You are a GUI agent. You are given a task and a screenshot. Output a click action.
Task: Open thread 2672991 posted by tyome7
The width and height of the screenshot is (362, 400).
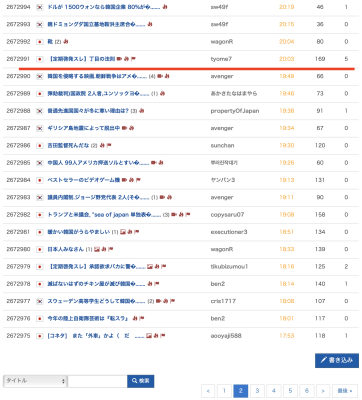(x=82, y=59)
